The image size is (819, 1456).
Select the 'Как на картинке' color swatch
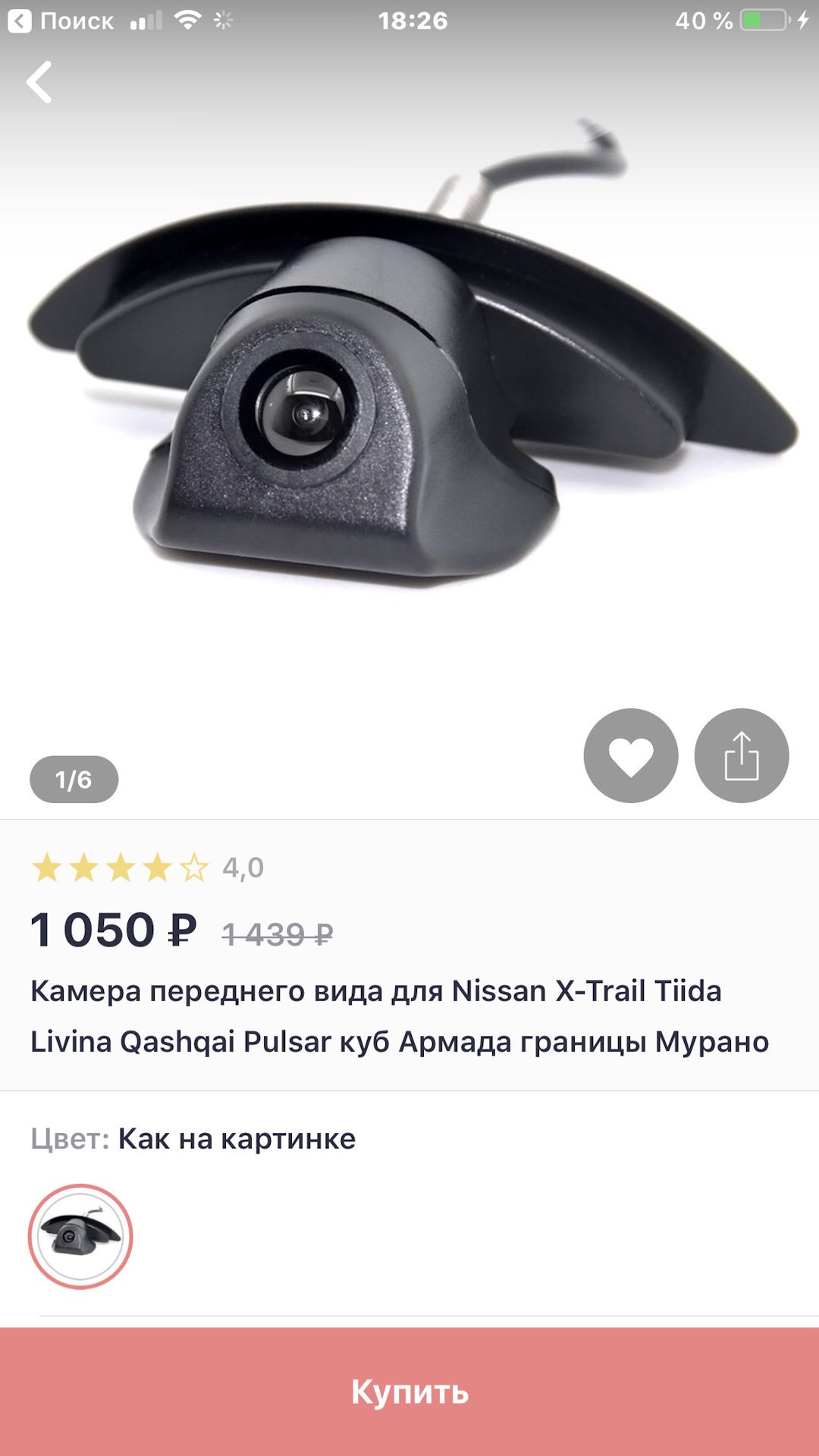[x=80, y=1236]
